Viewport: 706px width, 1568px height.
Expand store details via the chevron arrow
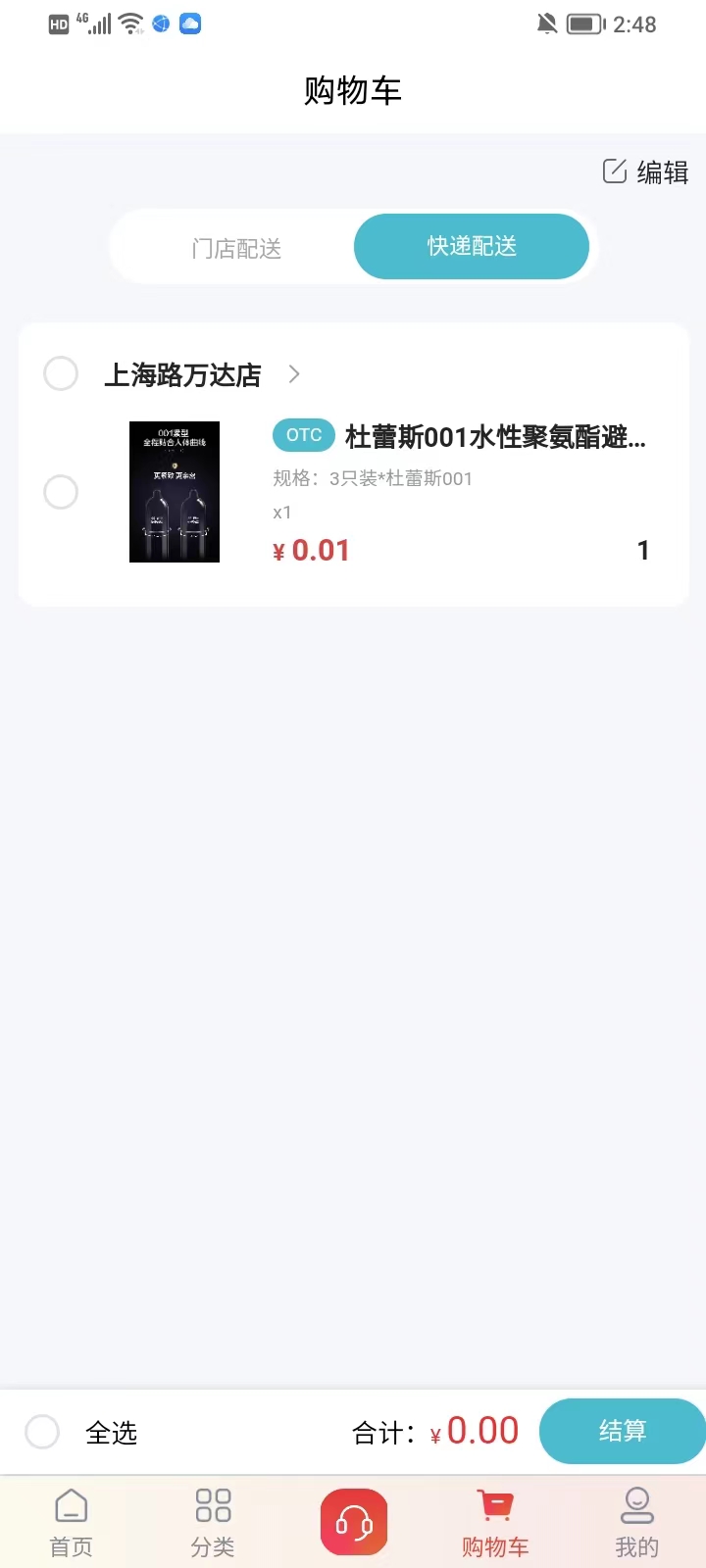tap(292, 374)
